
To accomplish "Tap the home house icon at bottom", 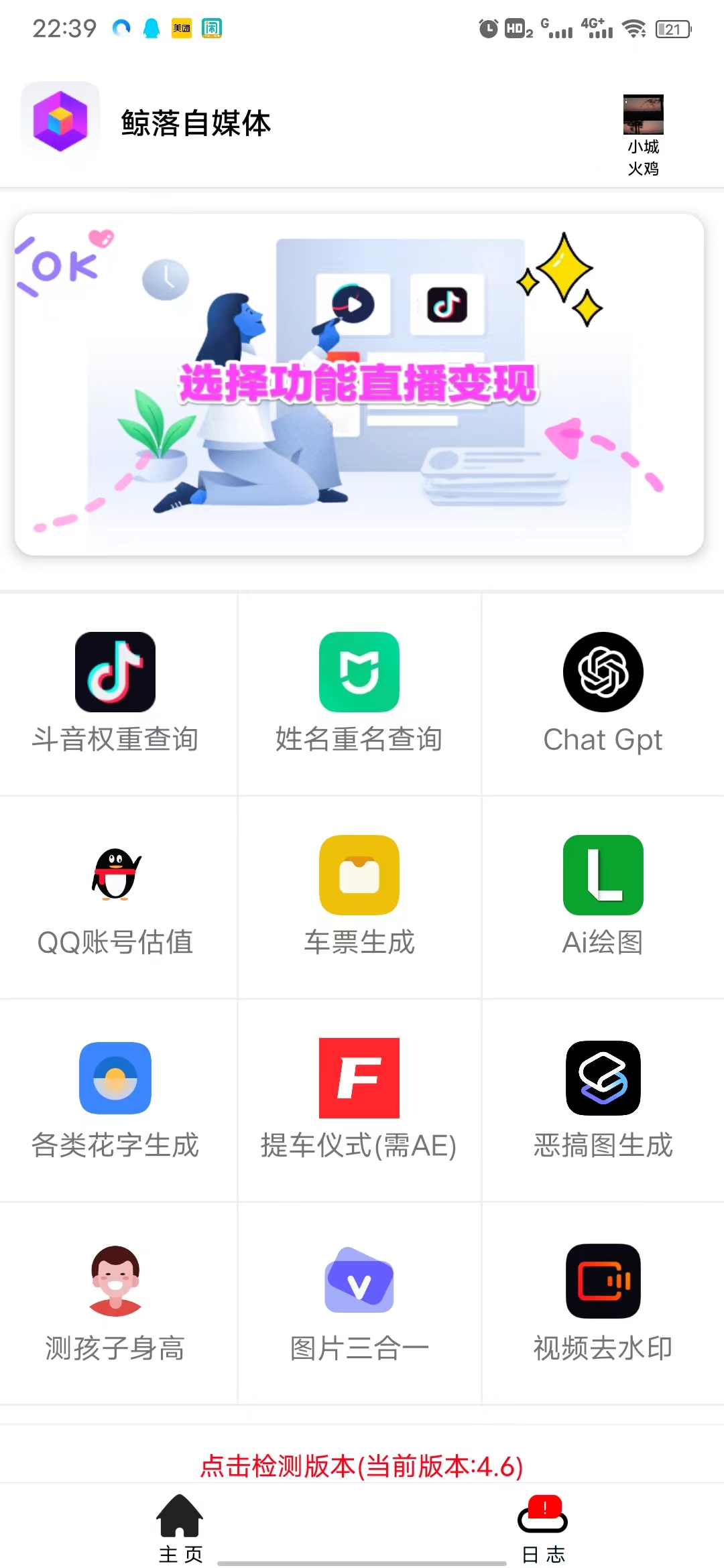I will click(x=181, y=1510).
